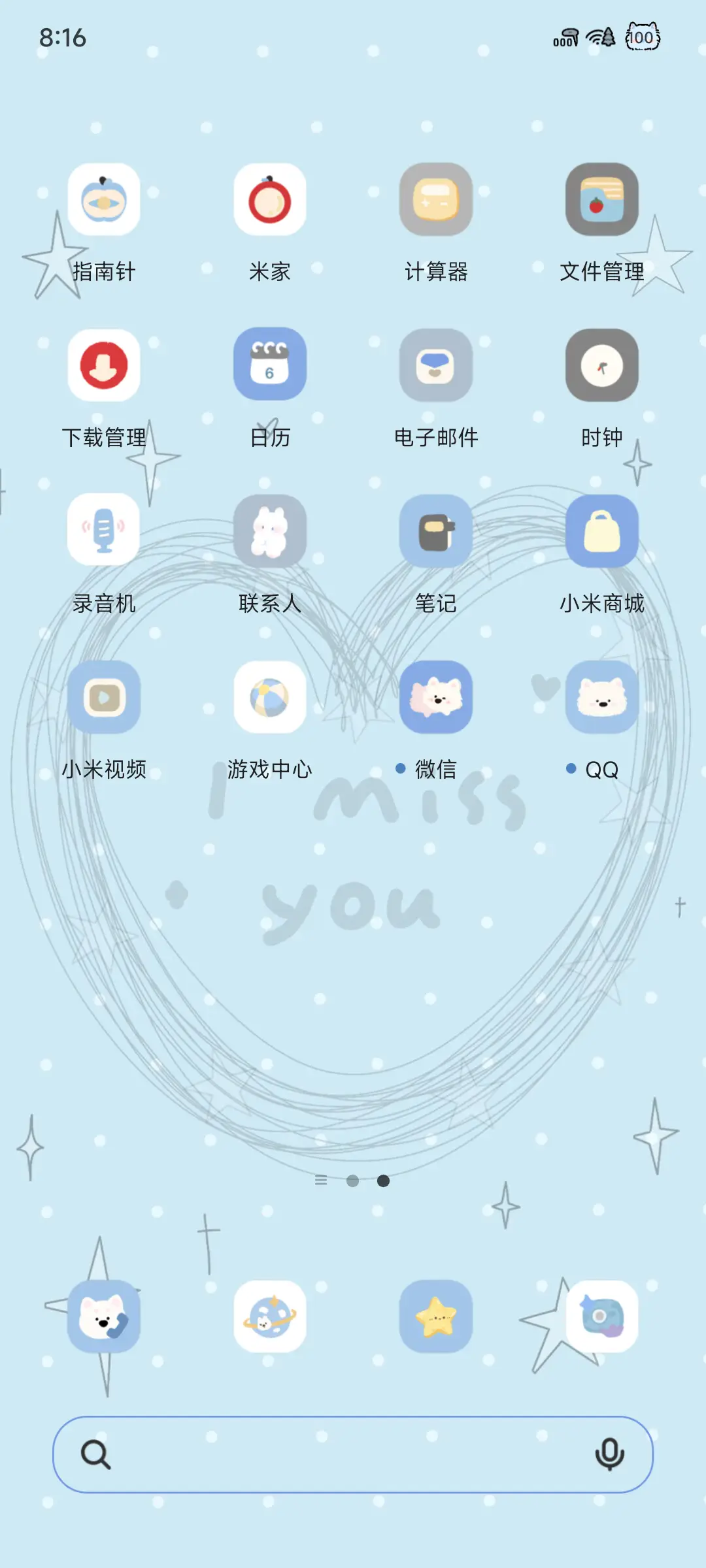
Task: Open the 下载管理 download manager
Action: (103, 366)
